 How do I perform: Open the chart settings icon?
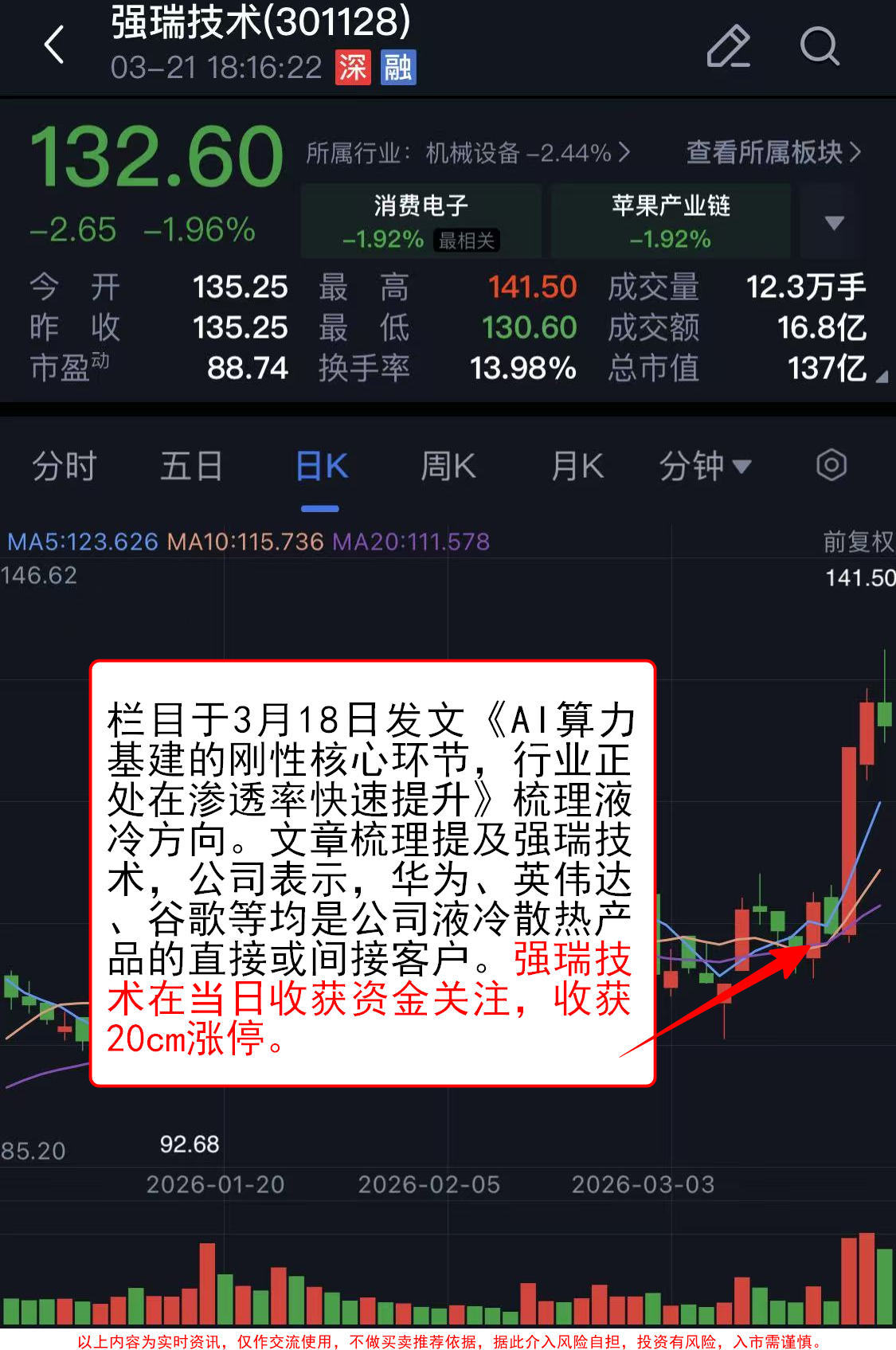[831, 465]
